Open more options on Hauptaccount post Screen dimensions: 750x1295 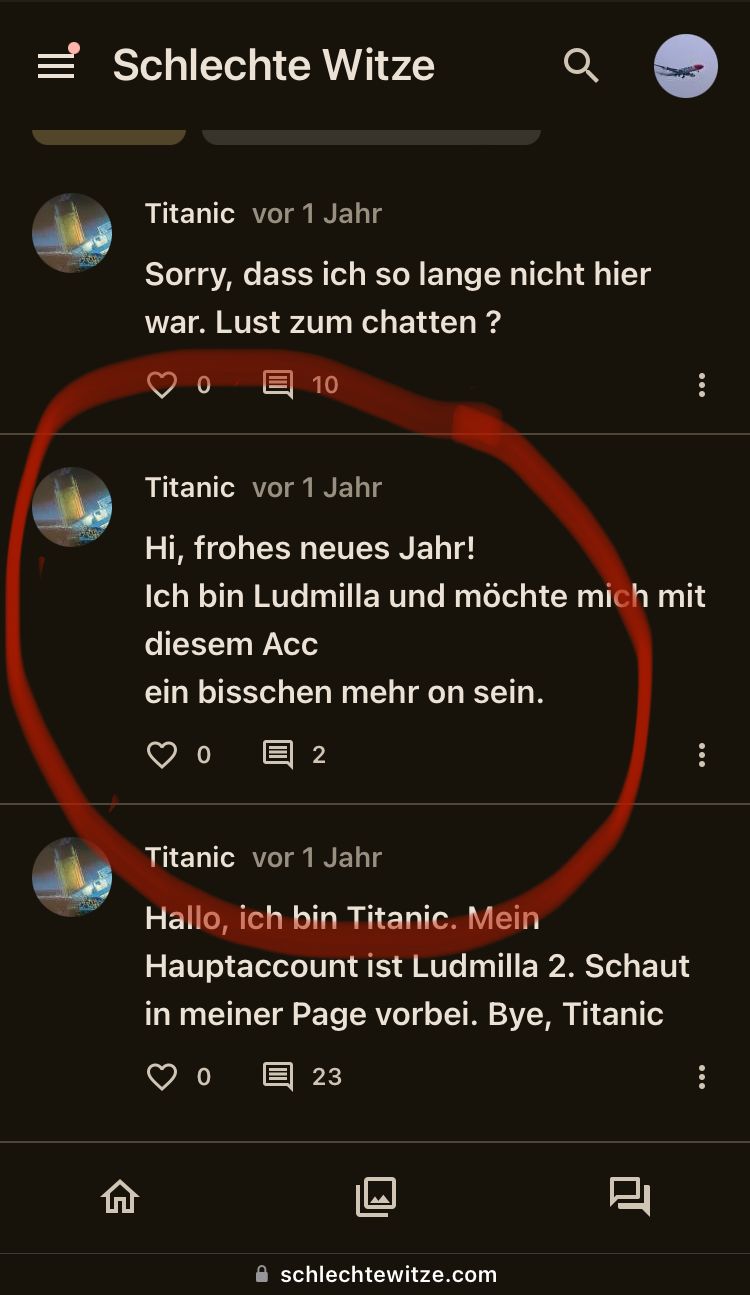[702, 1077]
